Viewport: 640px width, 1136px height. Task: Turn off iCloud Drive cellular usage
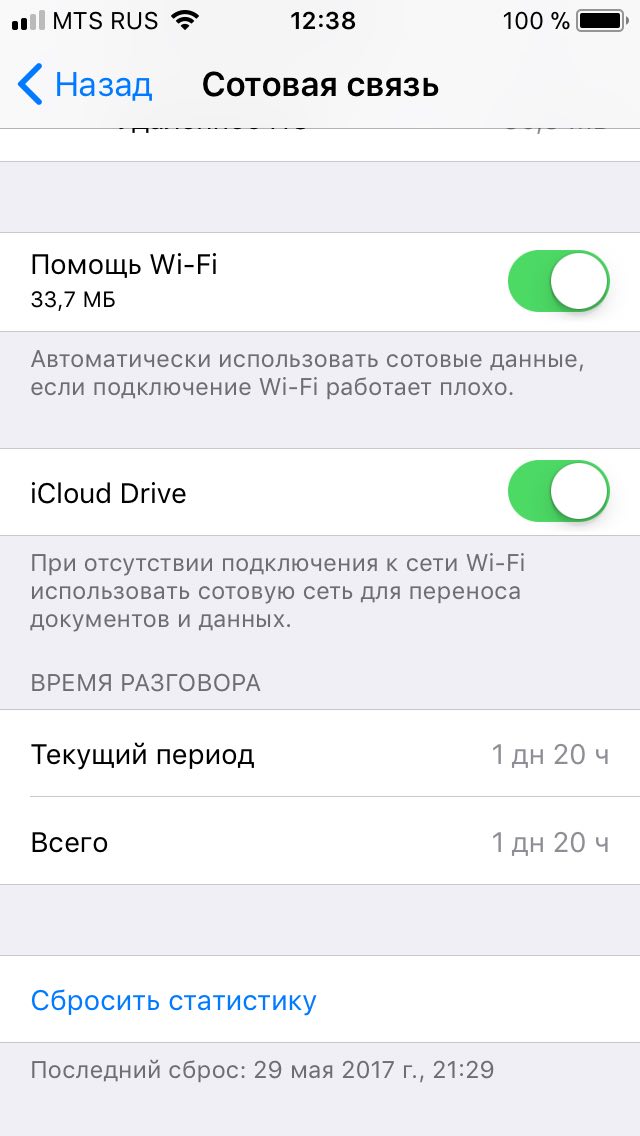point(559,491)
